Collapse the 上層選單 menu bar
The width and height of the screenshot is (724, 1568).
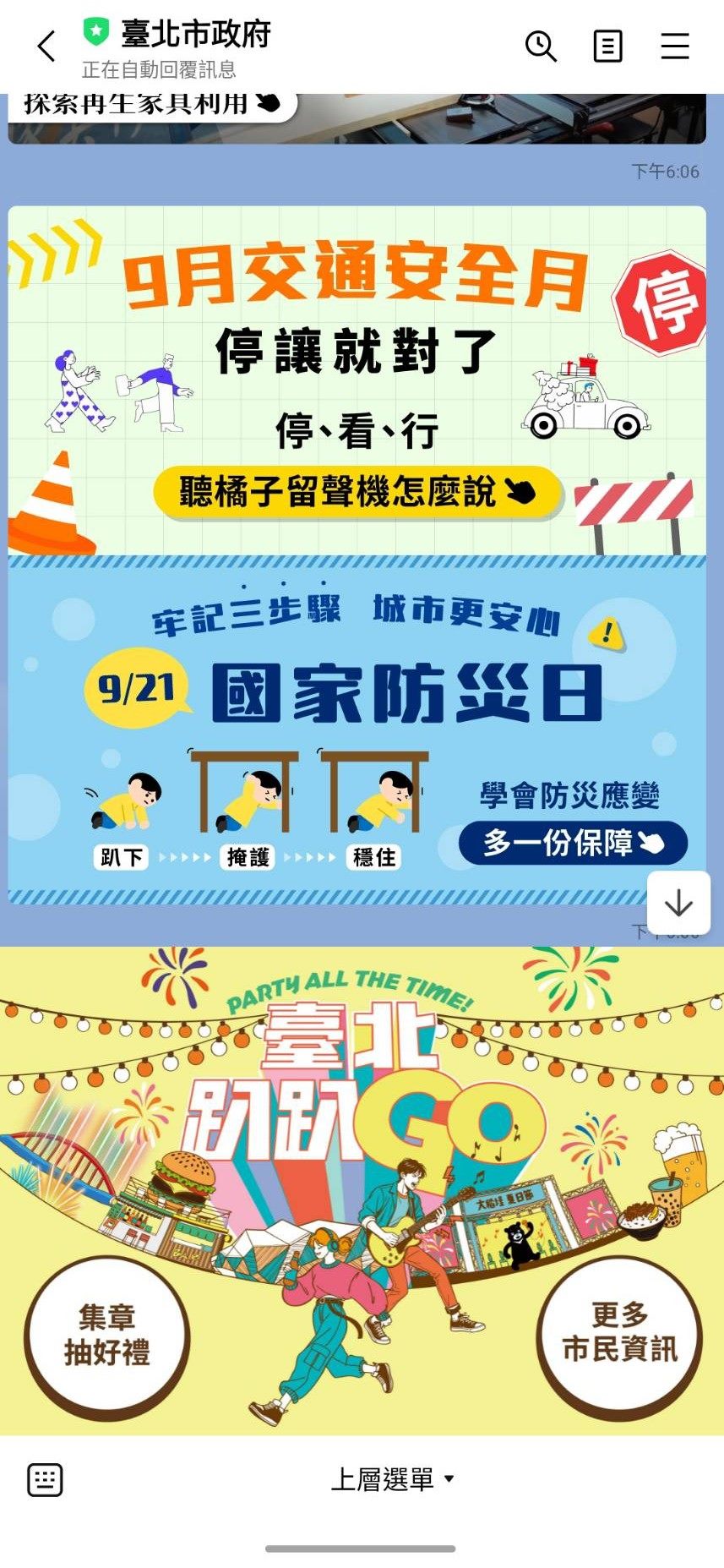[392, 1479]
